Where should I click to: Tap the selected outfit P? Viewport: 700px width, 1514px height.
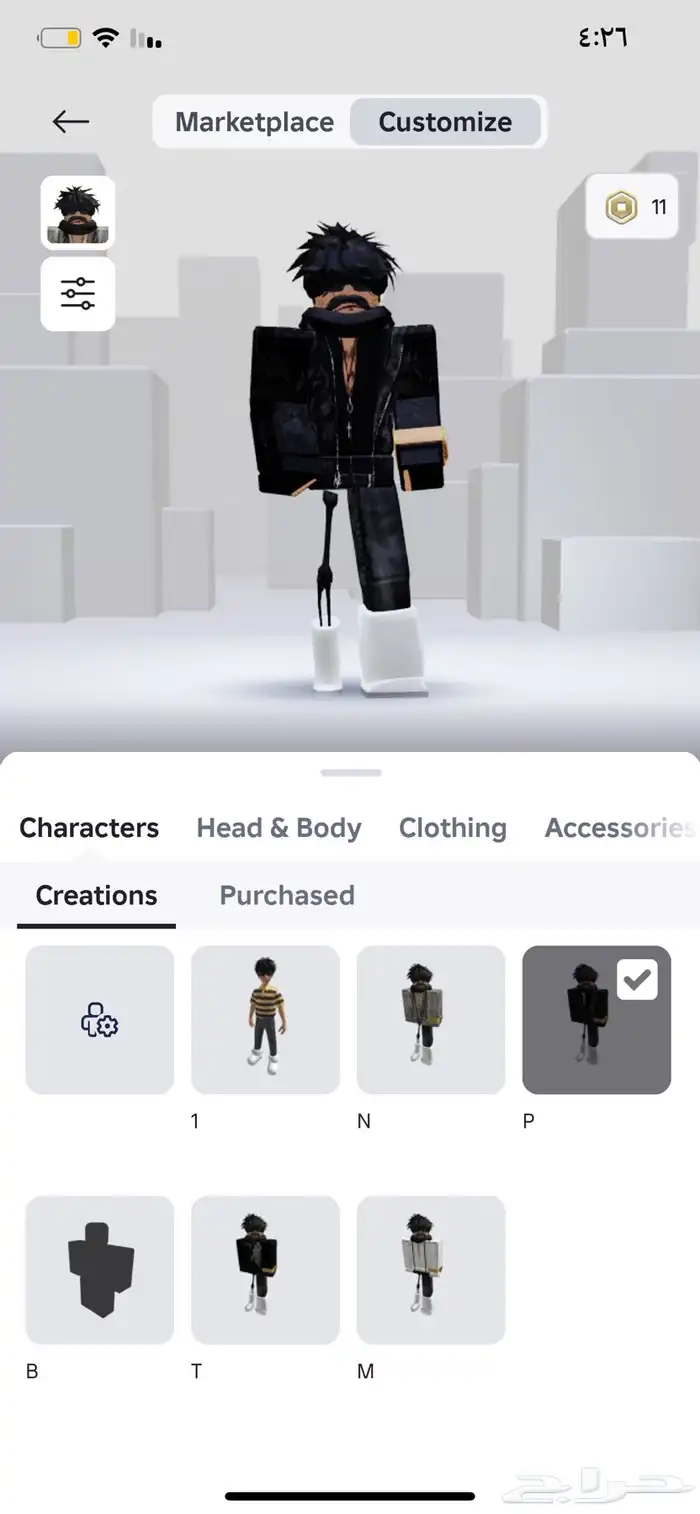coord(596,1020)
